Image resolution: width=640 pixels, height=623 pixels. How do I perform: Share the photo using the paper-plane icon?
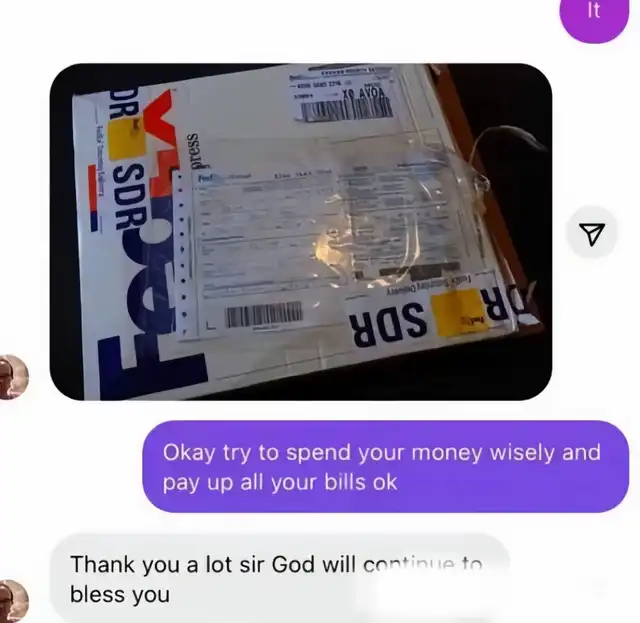[591, 234]
